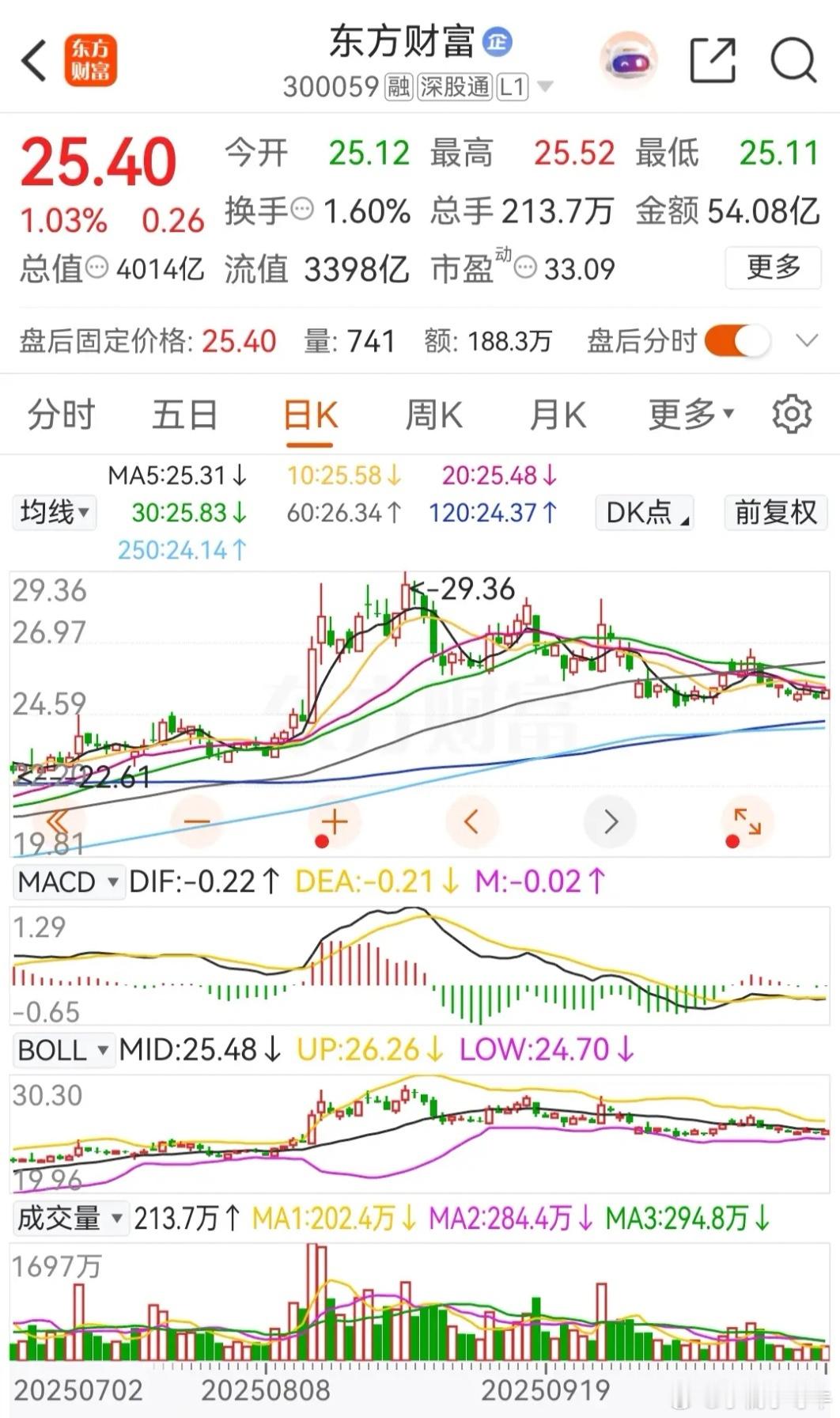This screenshot has height=1418, width=840.
Task: Expand the chart to fullscreen
Action: tap(747, 822)
